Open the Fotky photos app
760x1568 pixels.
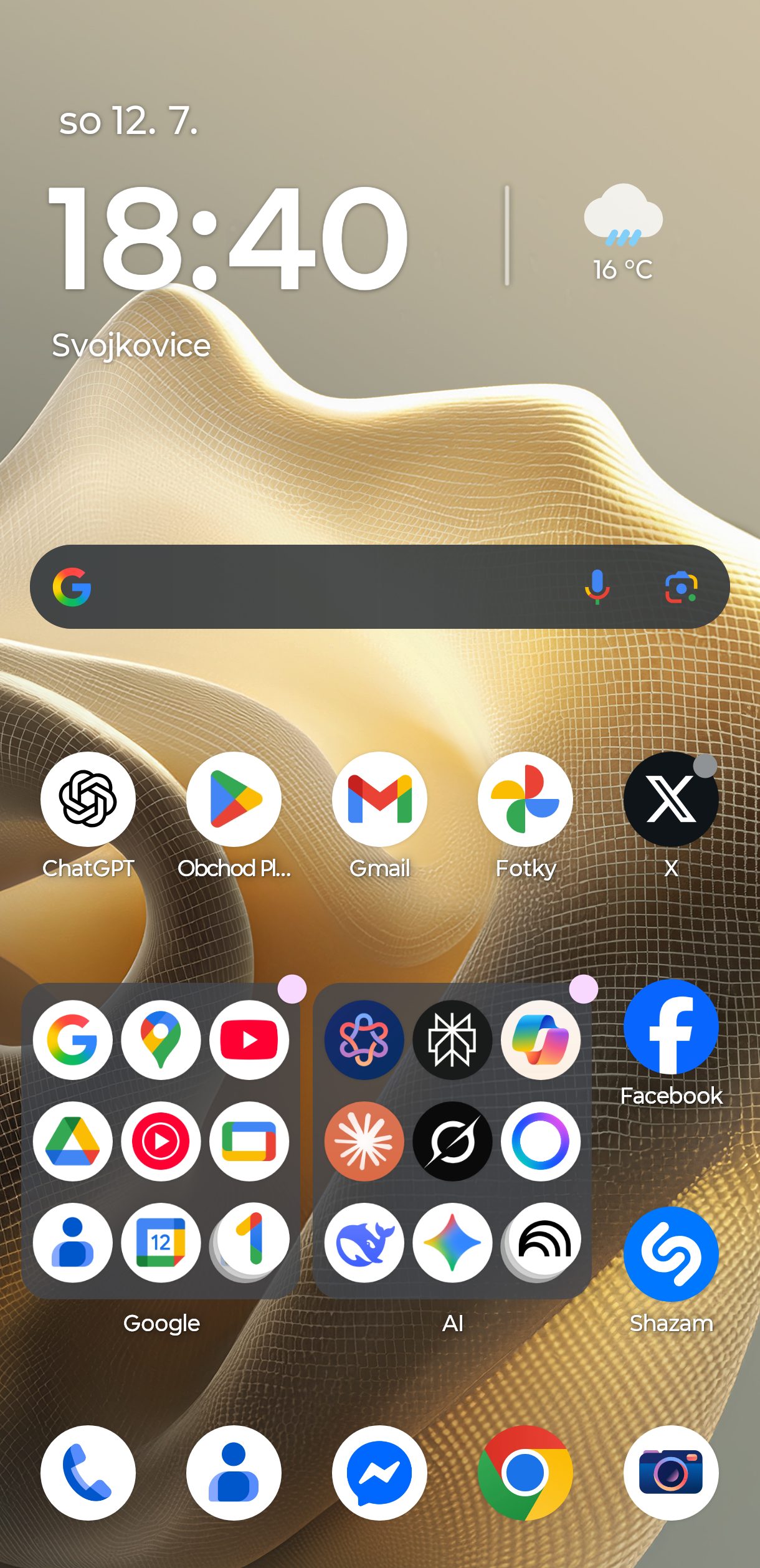tap(525, 799)
